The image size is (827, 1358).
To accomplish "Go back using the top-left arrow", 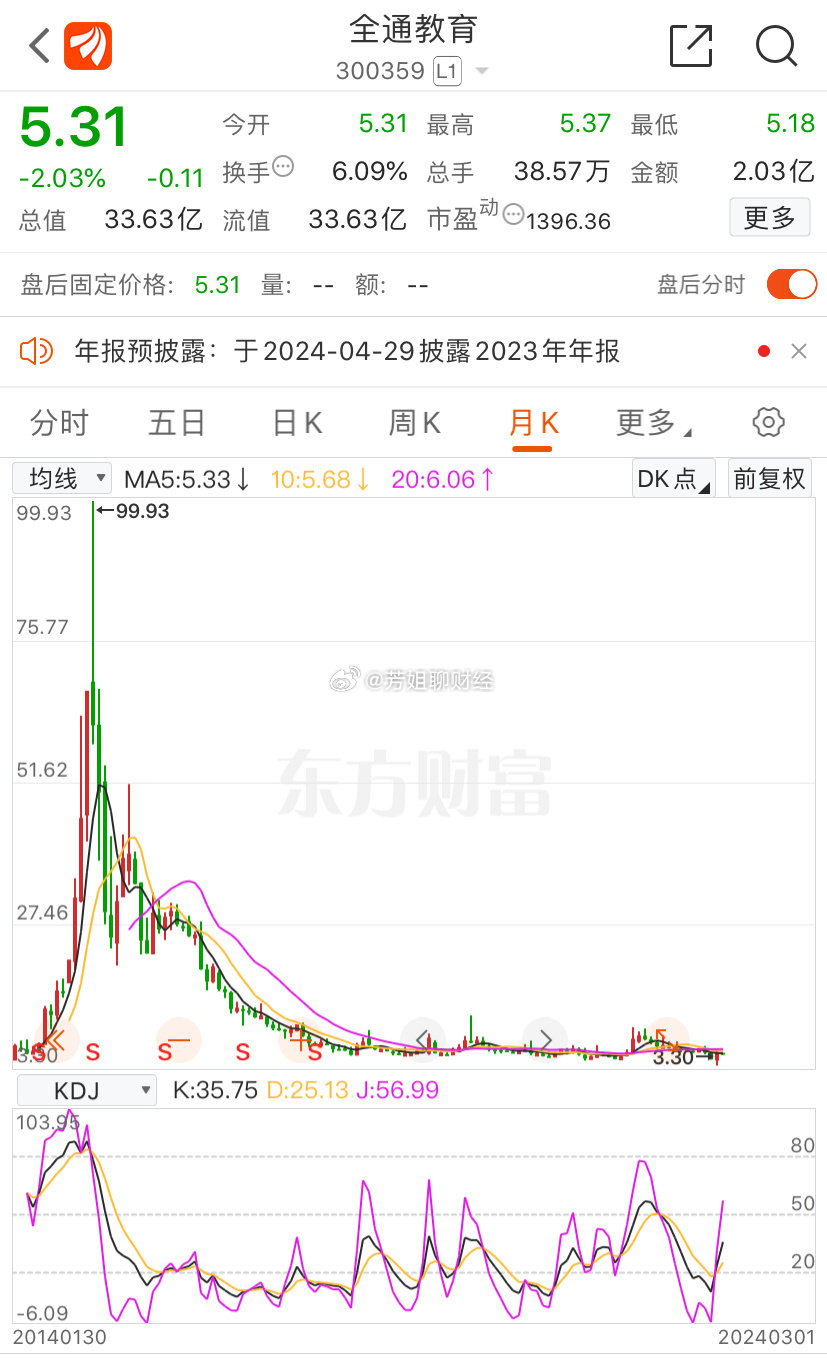I will point(39,46).
